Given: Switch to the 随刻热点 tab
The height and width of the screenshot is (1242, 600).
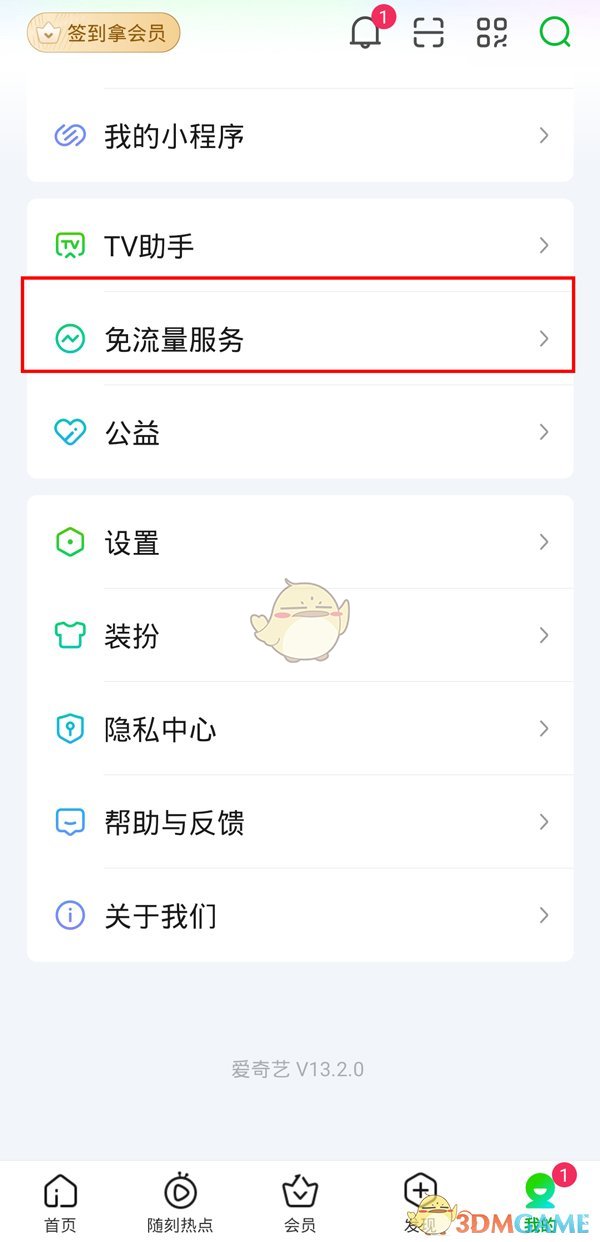Looking at the screenshot, I should (x=180, y=1203).
